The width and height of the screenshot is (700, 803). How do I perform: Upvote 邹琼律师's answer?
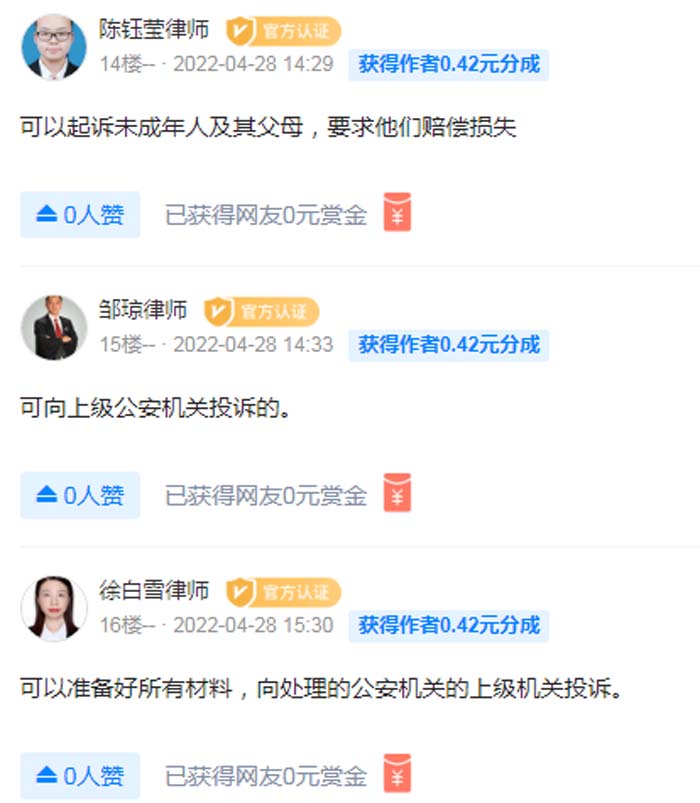[x=80, y=495]
